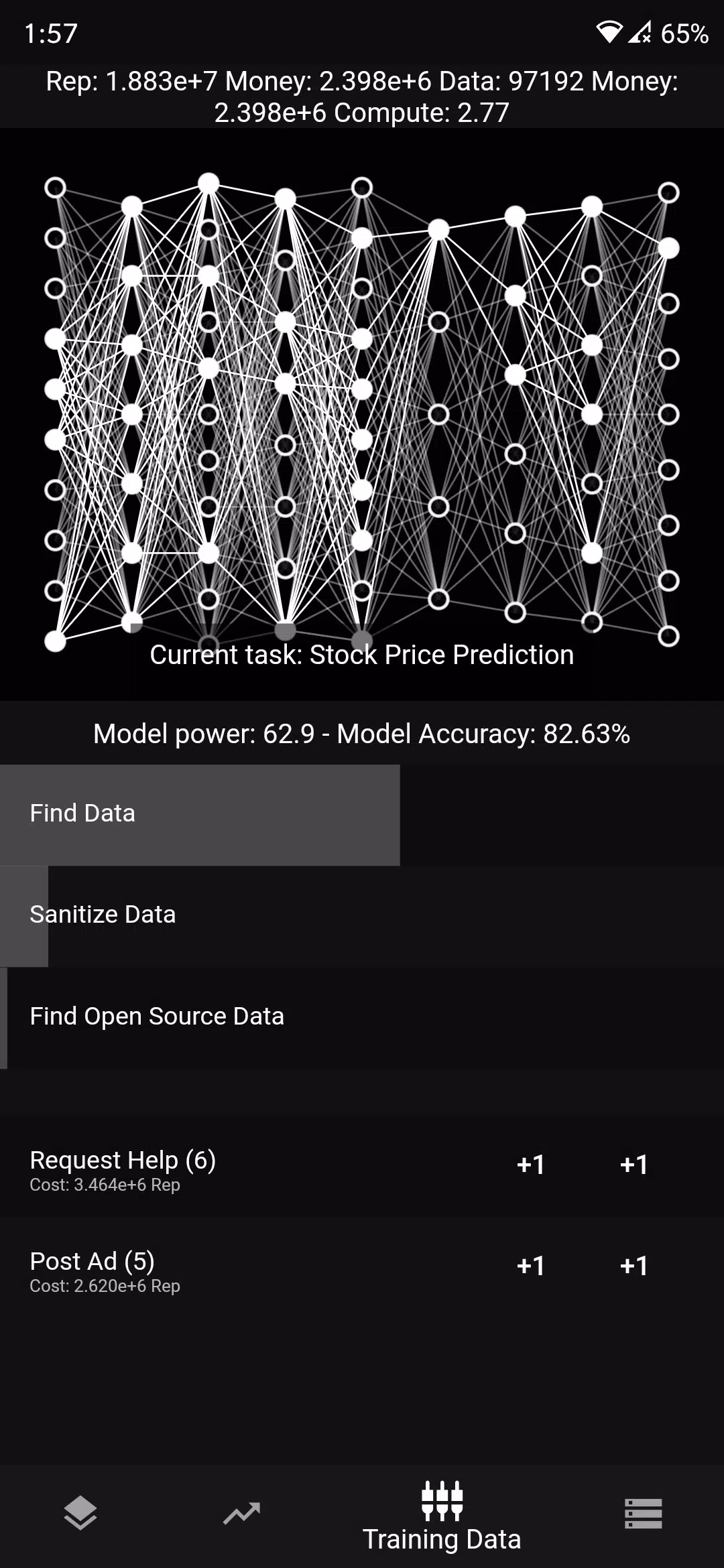Image resolution: width=724 pixels, height=1568 pixels.
Task: Tap the Current task Stock Price Prediction text
Action: coord(362,654)
